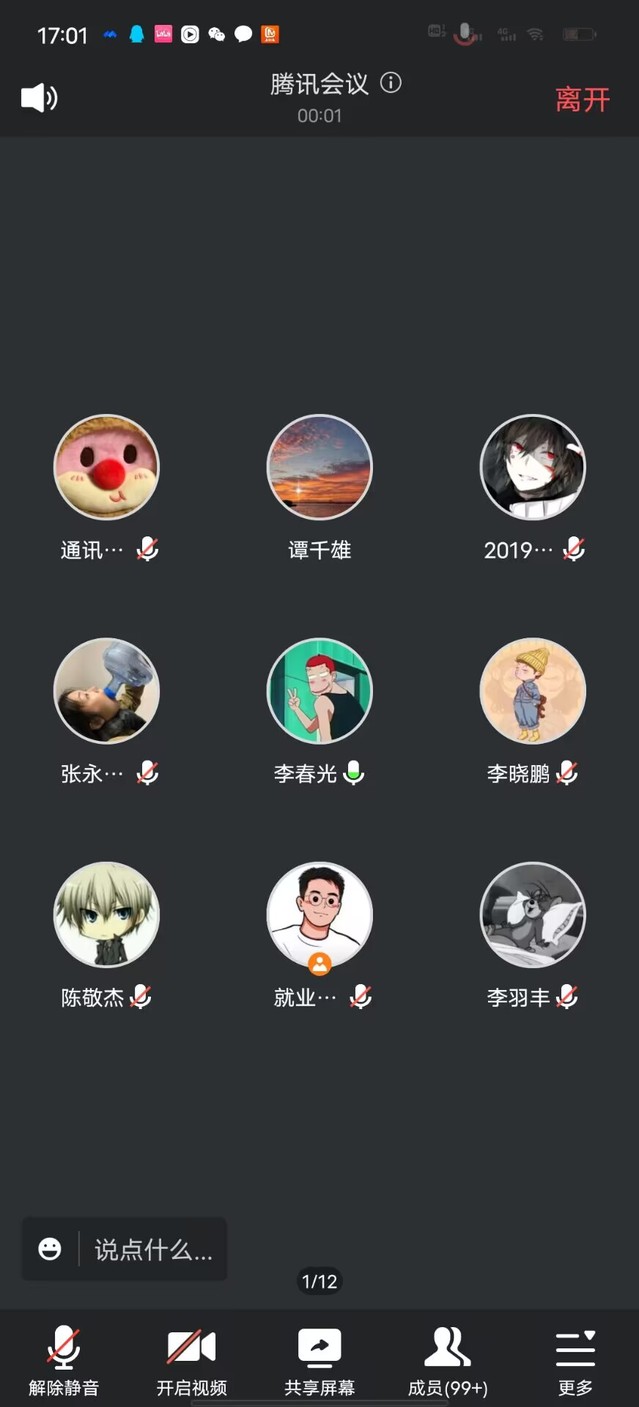
Task: Unmute microphone with 解除静音
Action: (x=64, y=1360)
